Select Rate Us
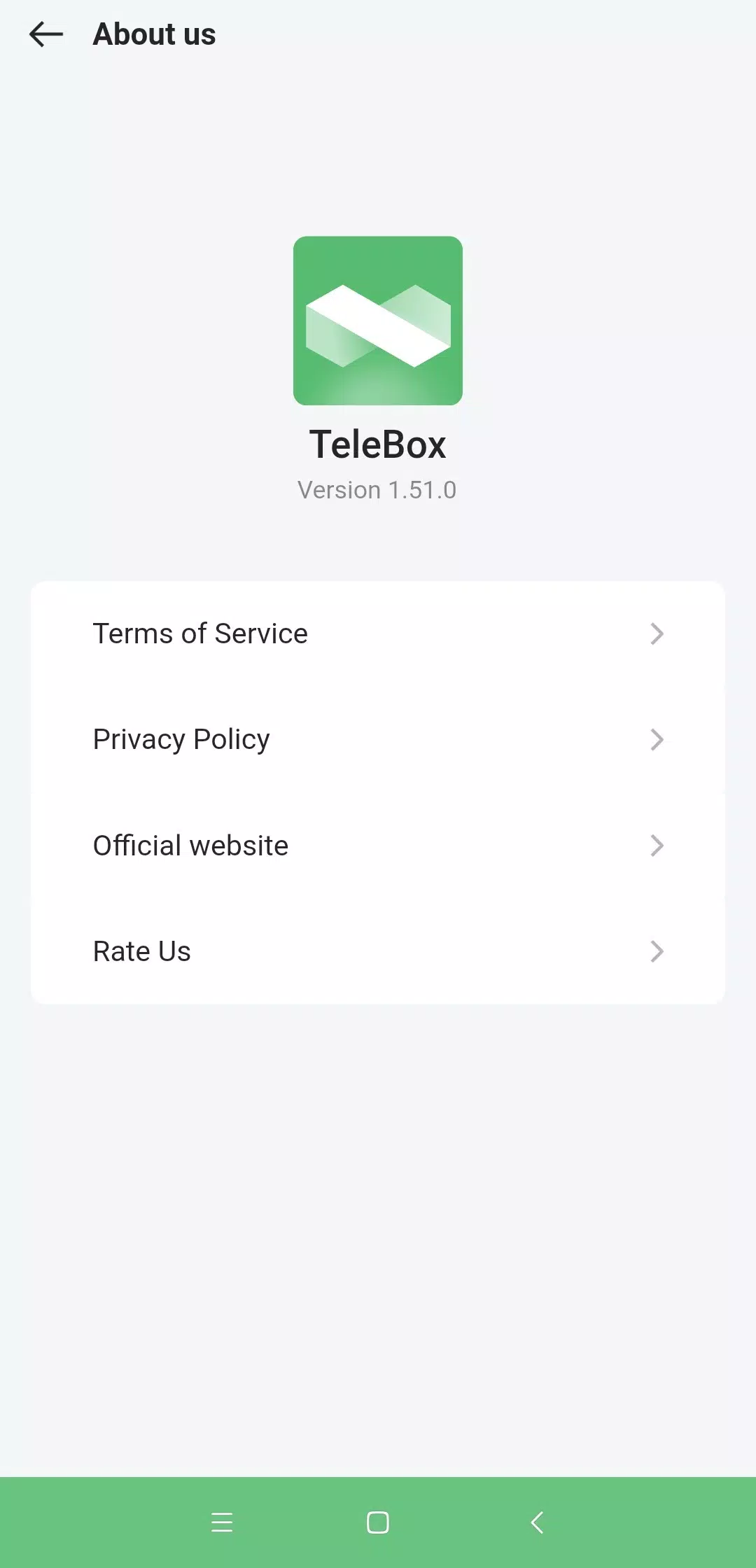The height and width of the screenshot is (1568, 756). pyautogui.click(x=378, y=951)
